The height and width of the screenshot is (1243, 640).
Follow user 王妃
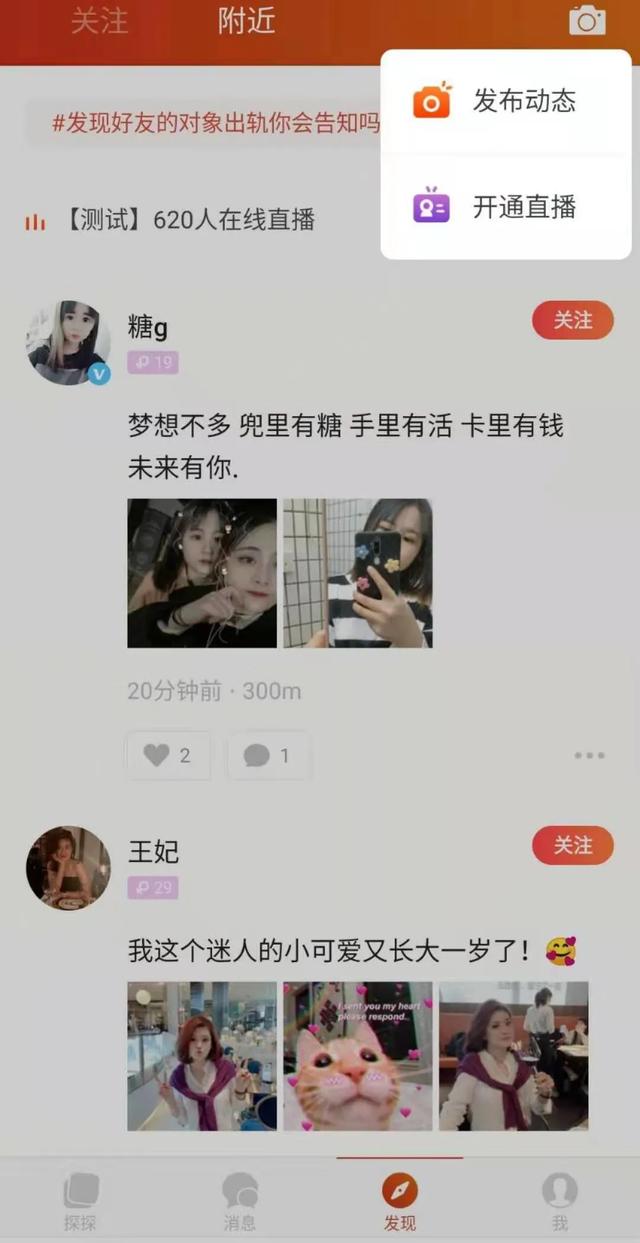tap(572, 846)
